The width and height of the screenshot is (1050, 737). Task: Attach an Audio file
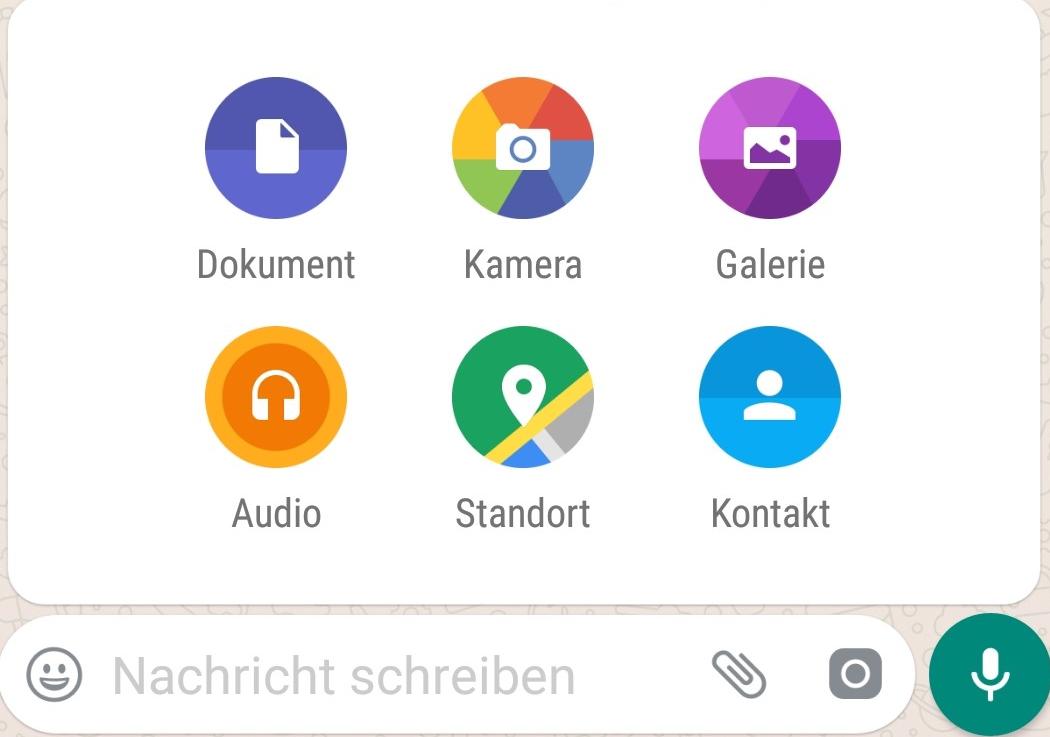276,397
